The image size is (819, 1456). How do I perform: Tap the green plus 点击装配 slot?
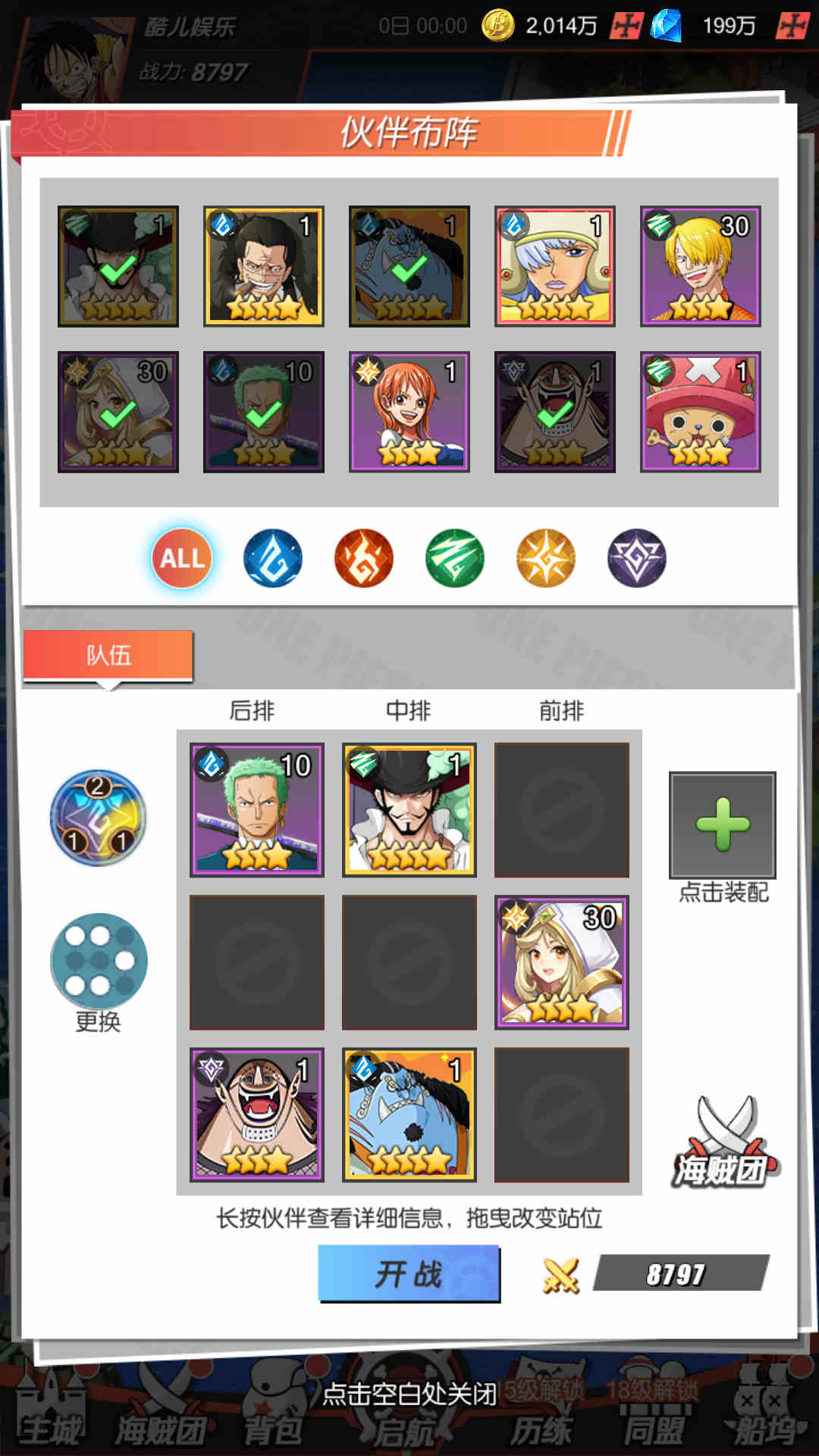click(x=722, y=825)
